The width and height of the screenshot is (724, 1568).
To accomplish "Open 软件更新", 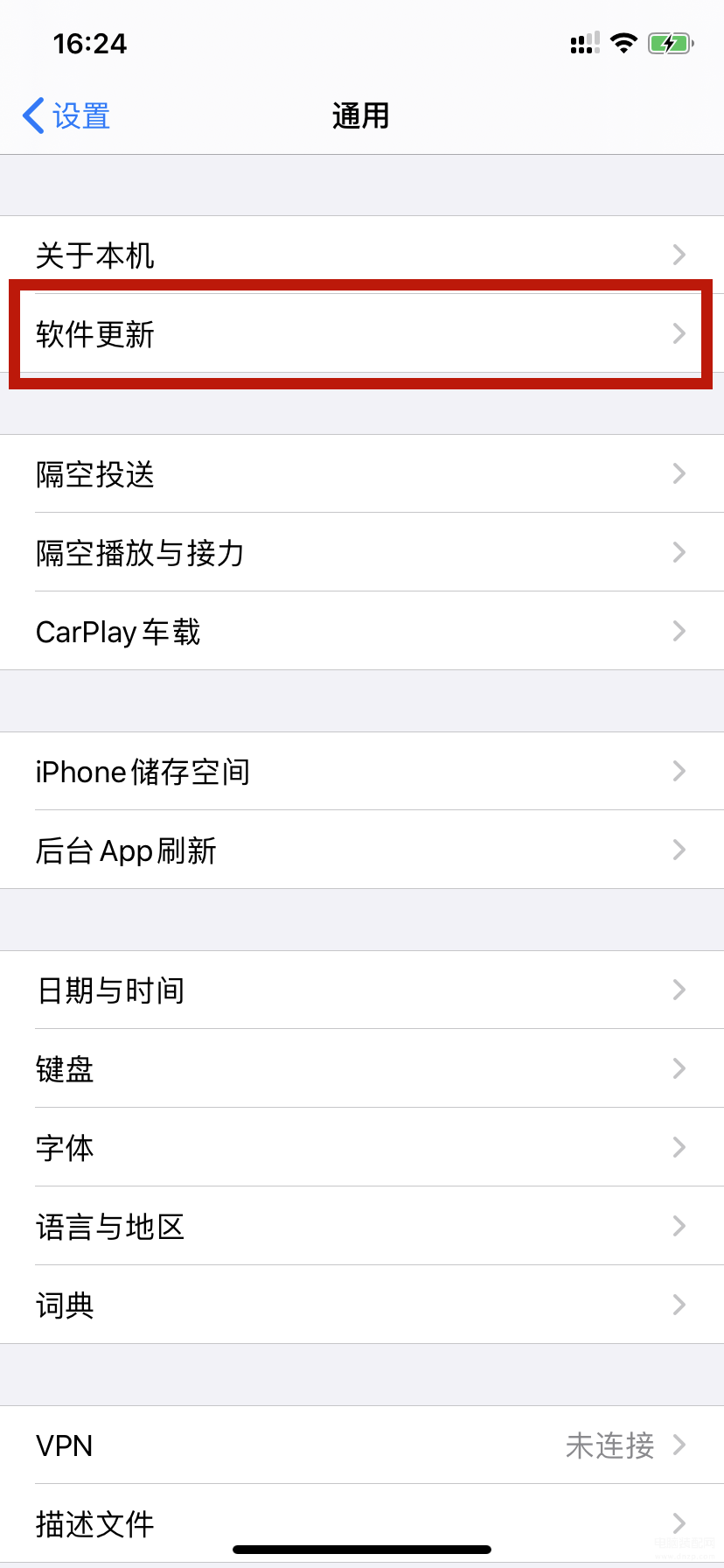I will (x=362, y=333).
